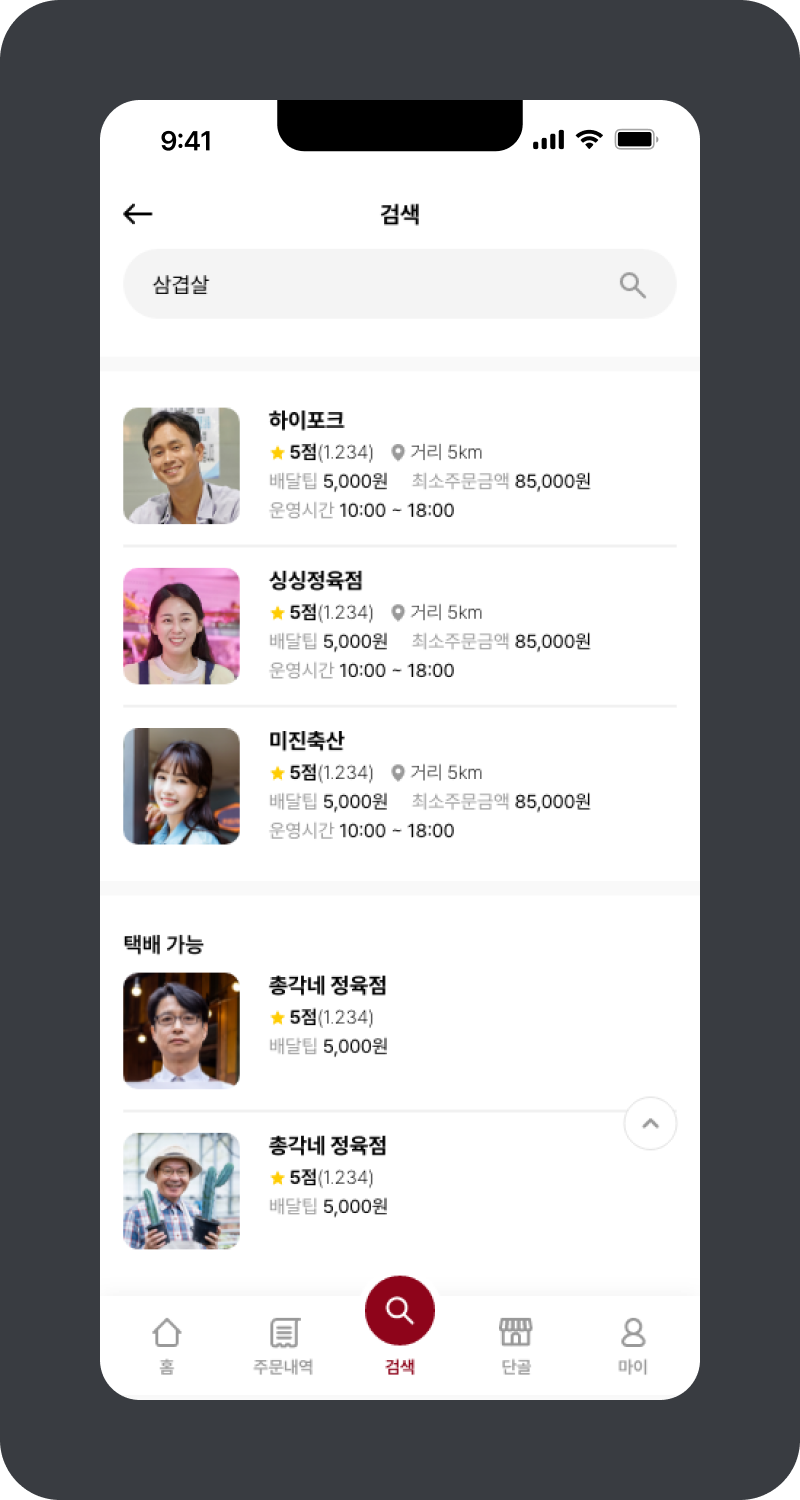Open 주문내역 order history icon
Image resolution: width=800 pixels, height=1500 pixels.
[283, 1333]
